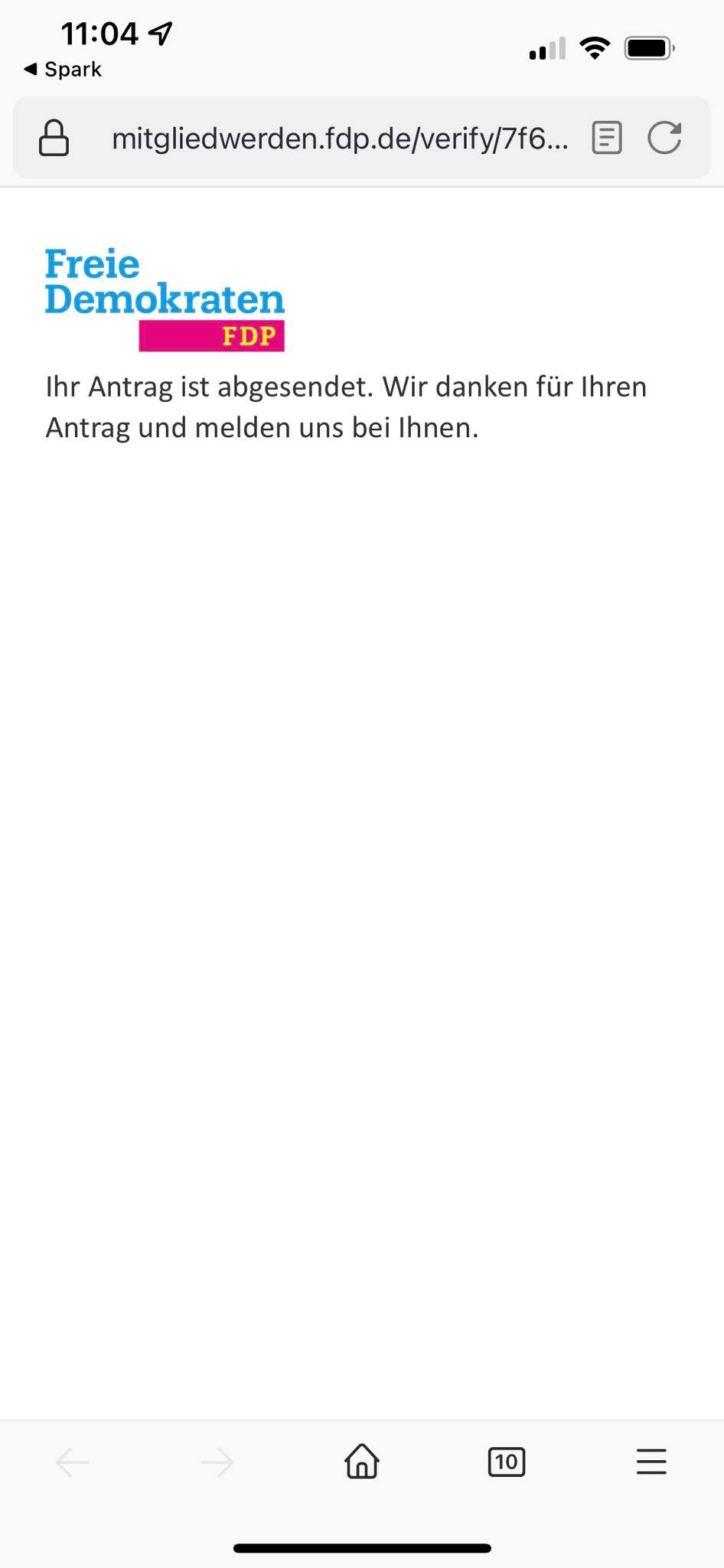Tap the address bar showing mitgliedwerden.fdp.de
The height and width of the screenshot is (1568, 724).
[x=340, y=139]
